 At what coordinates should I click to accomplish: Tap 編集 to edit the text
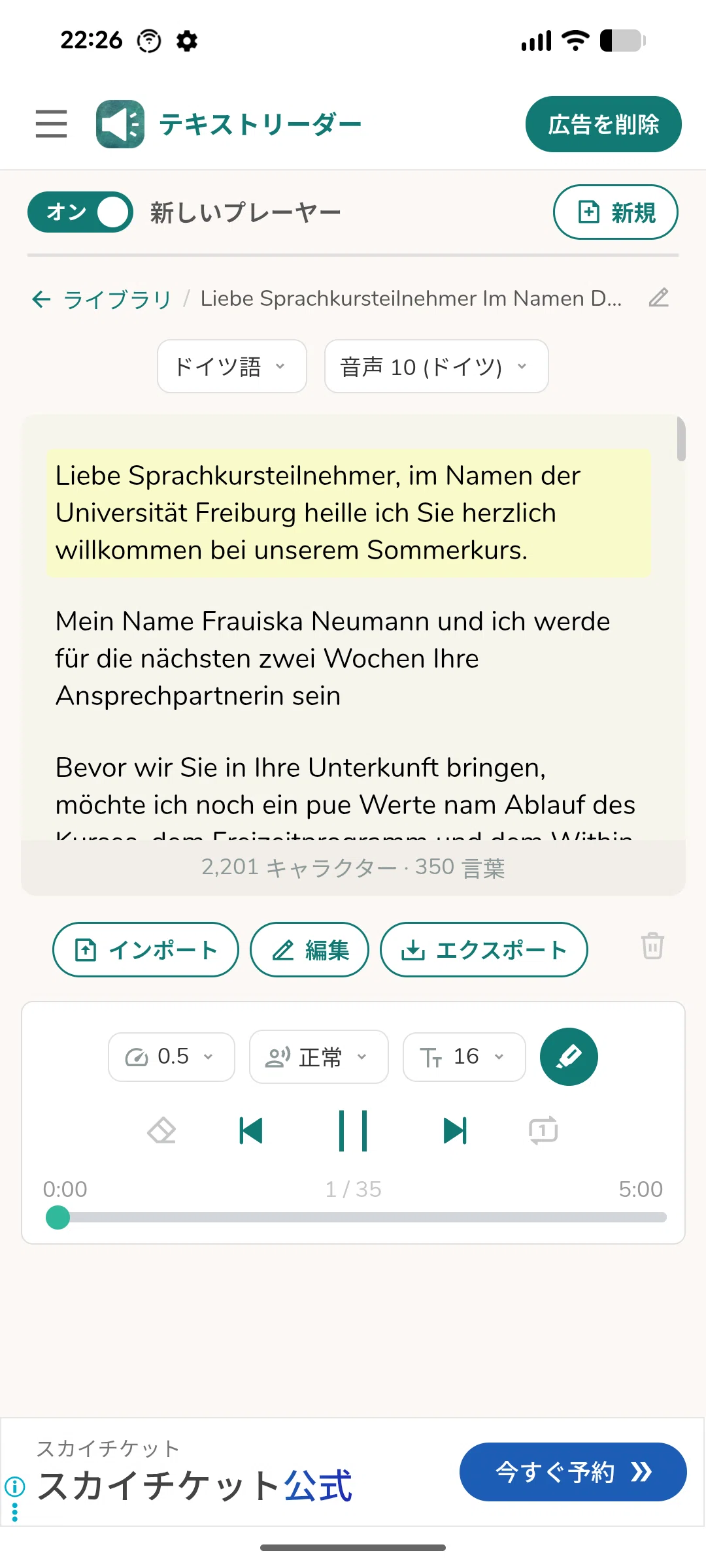click(309, 949)
